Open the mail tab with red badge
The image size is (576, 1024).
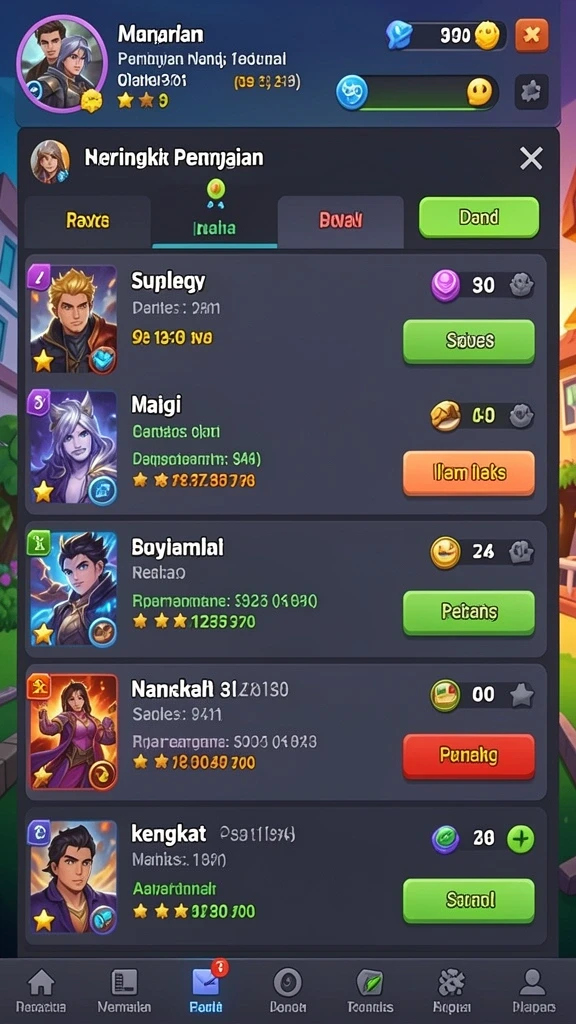pyautogui.click(x=206, y=991)
